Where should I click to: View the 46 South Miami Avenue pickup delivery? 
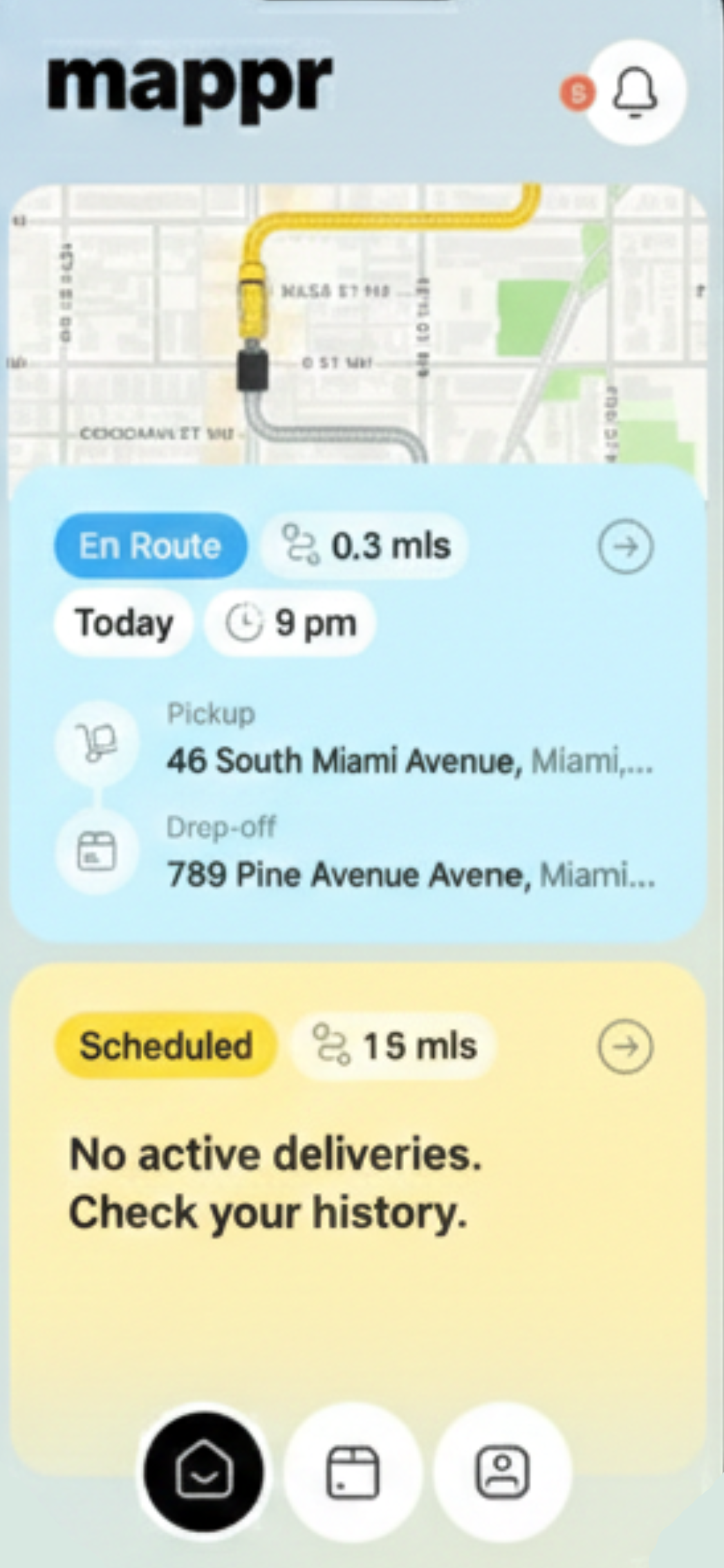[409, 761]
